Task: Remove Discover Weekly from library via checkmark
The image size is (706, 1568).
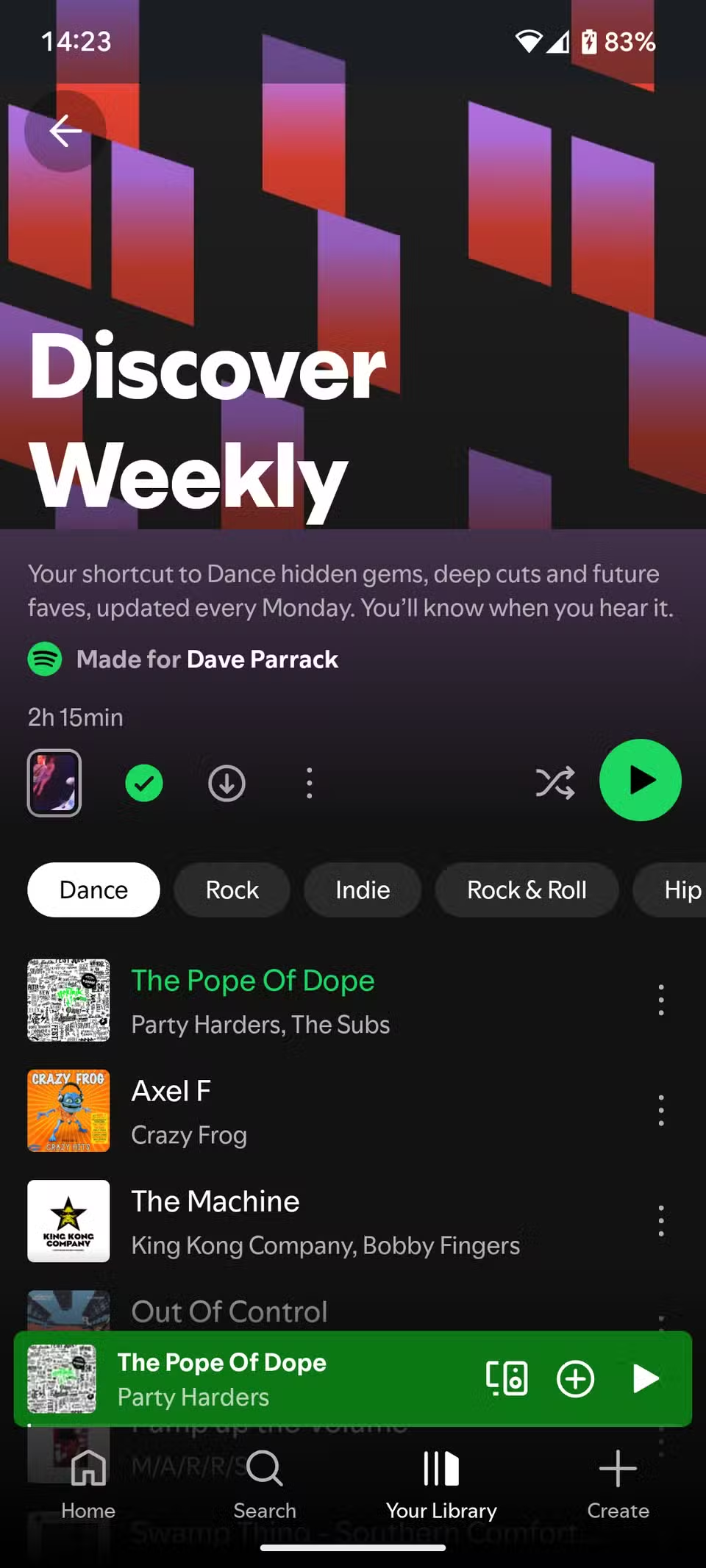Action: (144, 783)
